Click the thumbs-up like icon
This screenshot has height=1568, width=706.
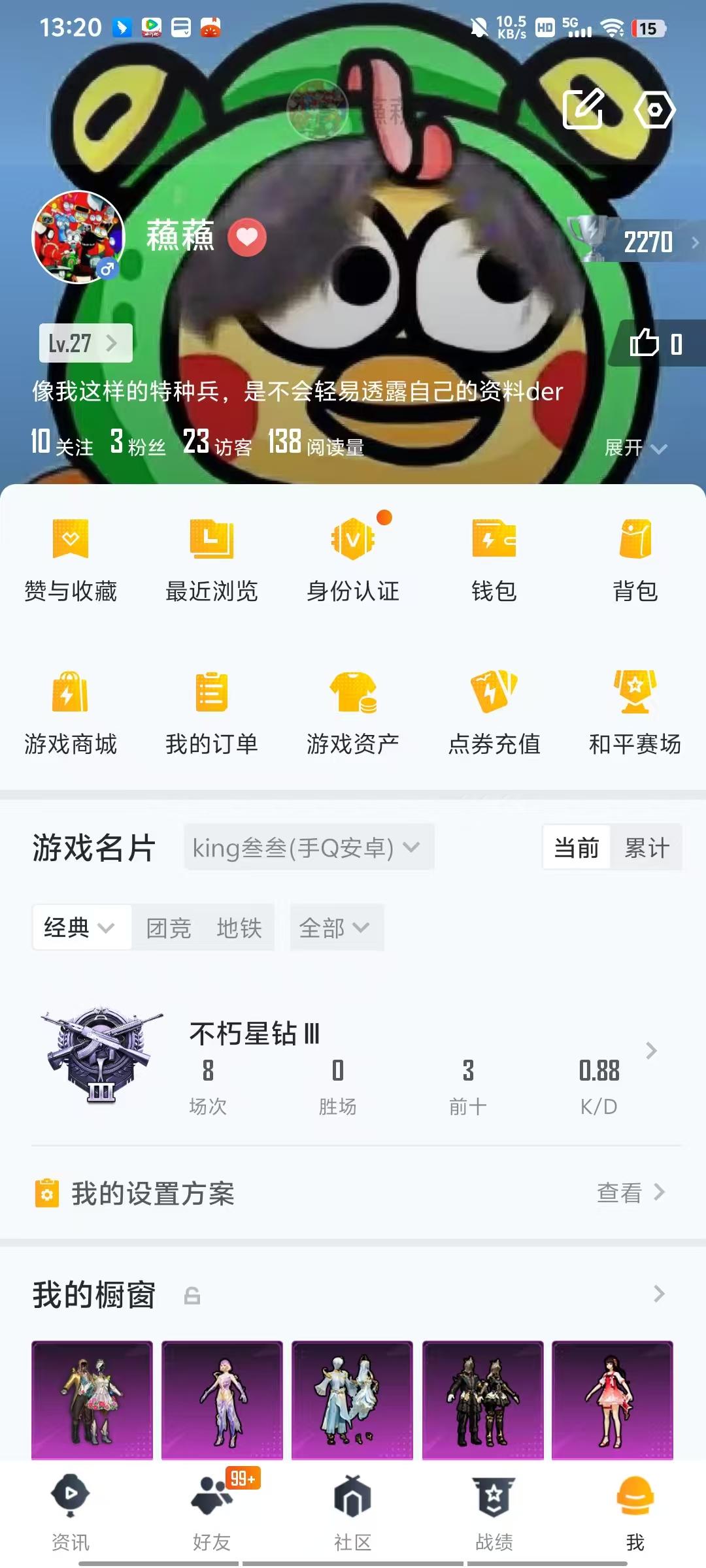click(646, 343)
